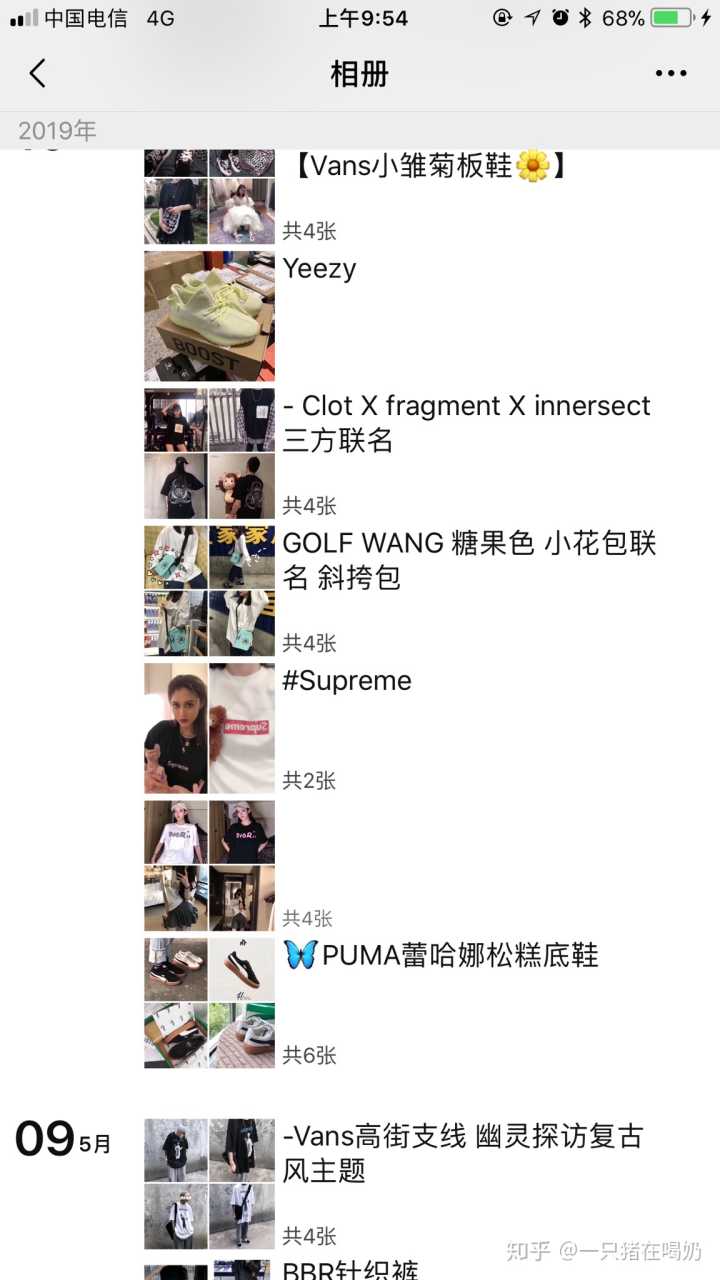This screenshot has height=1280, width=720.
Task: Open the #Supreme post
Action: pos(347,681)
